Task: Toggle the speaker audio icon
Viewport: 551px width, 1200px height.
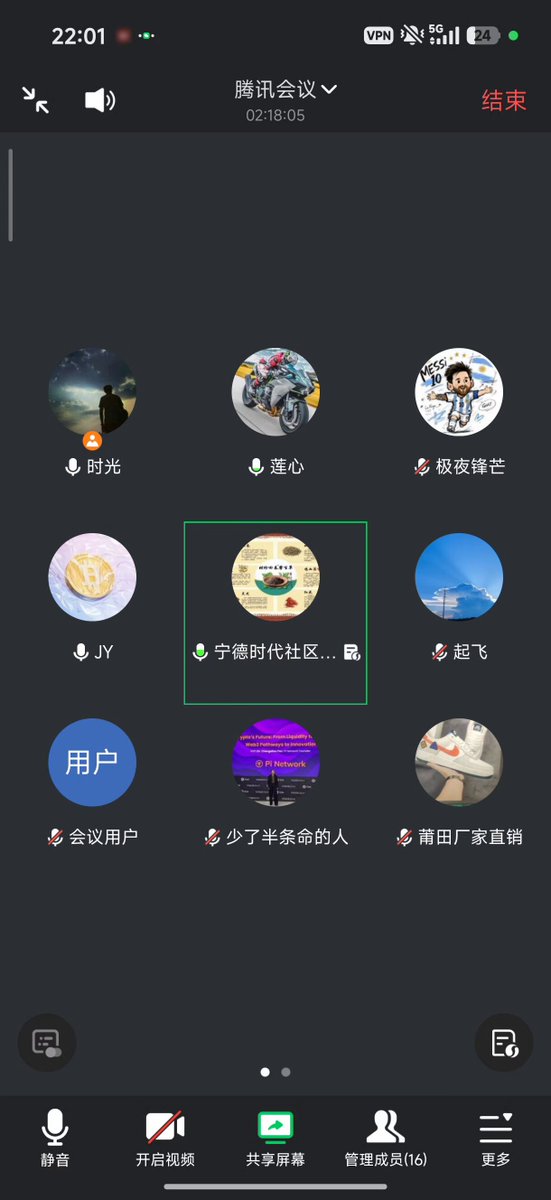Action: pos(100,99)
